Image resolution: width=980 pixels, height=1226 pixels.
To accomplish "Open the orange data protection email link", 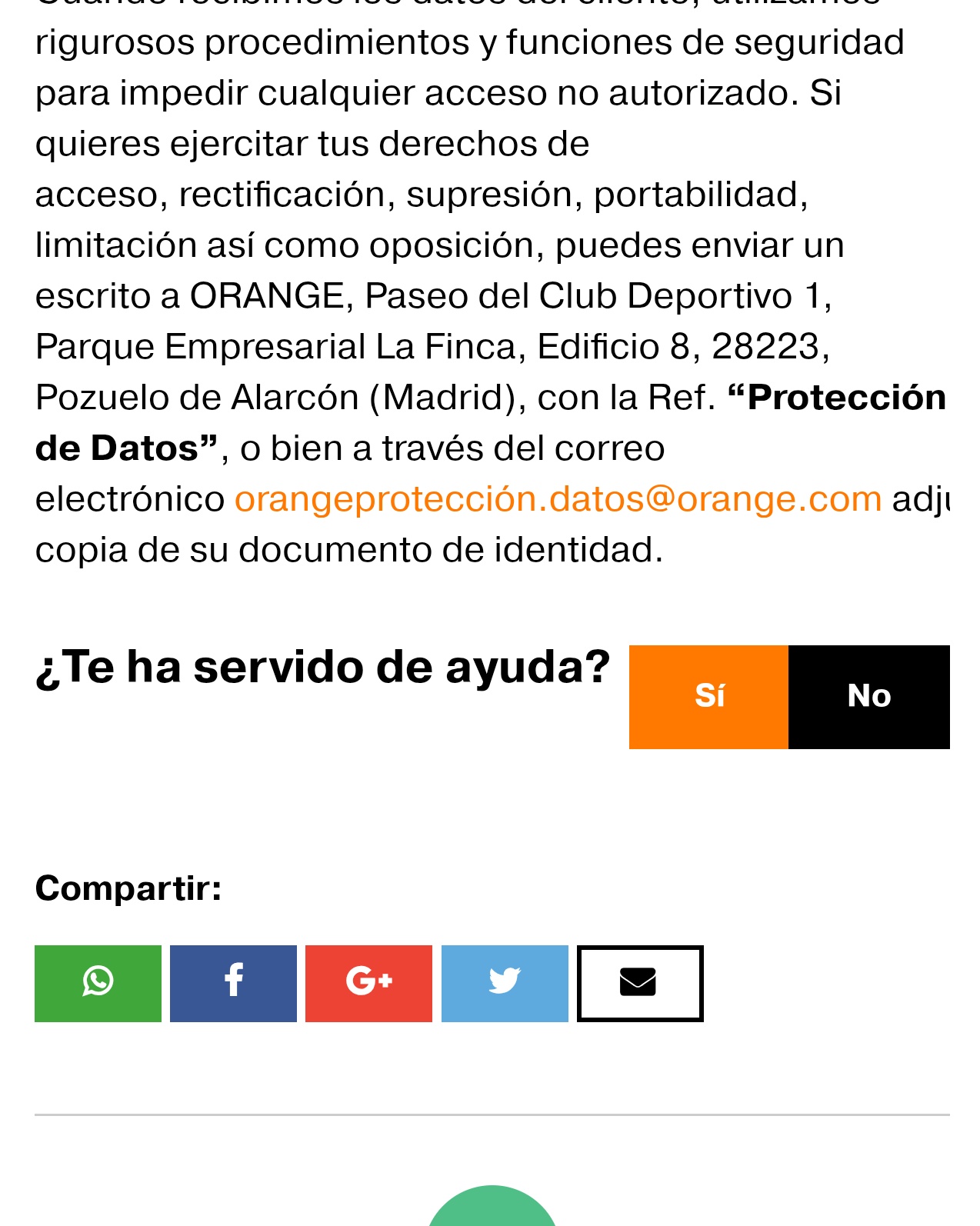I will (x=558, y=499).
